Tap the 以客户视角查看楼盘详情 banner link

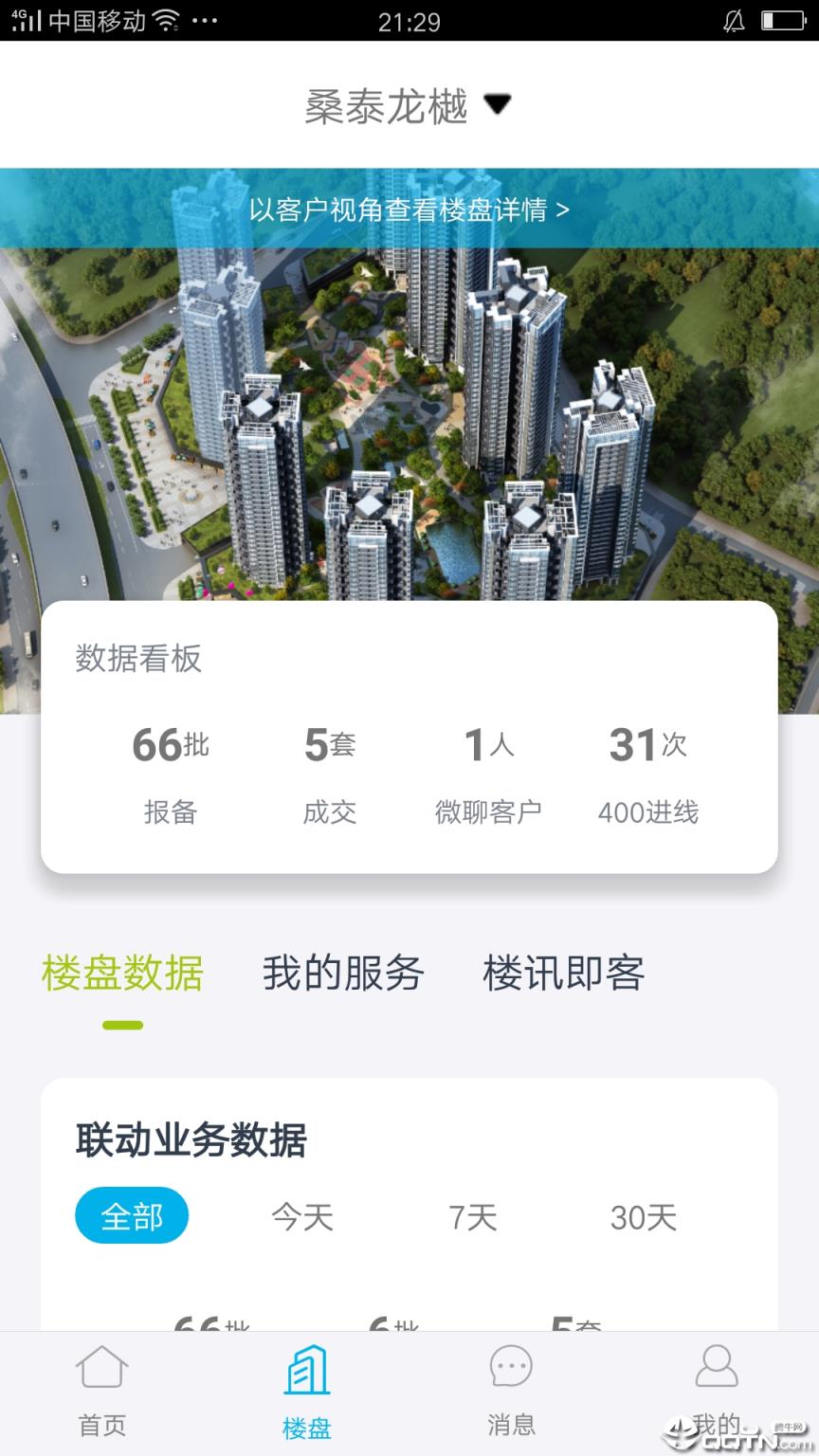tap(409, 210)
